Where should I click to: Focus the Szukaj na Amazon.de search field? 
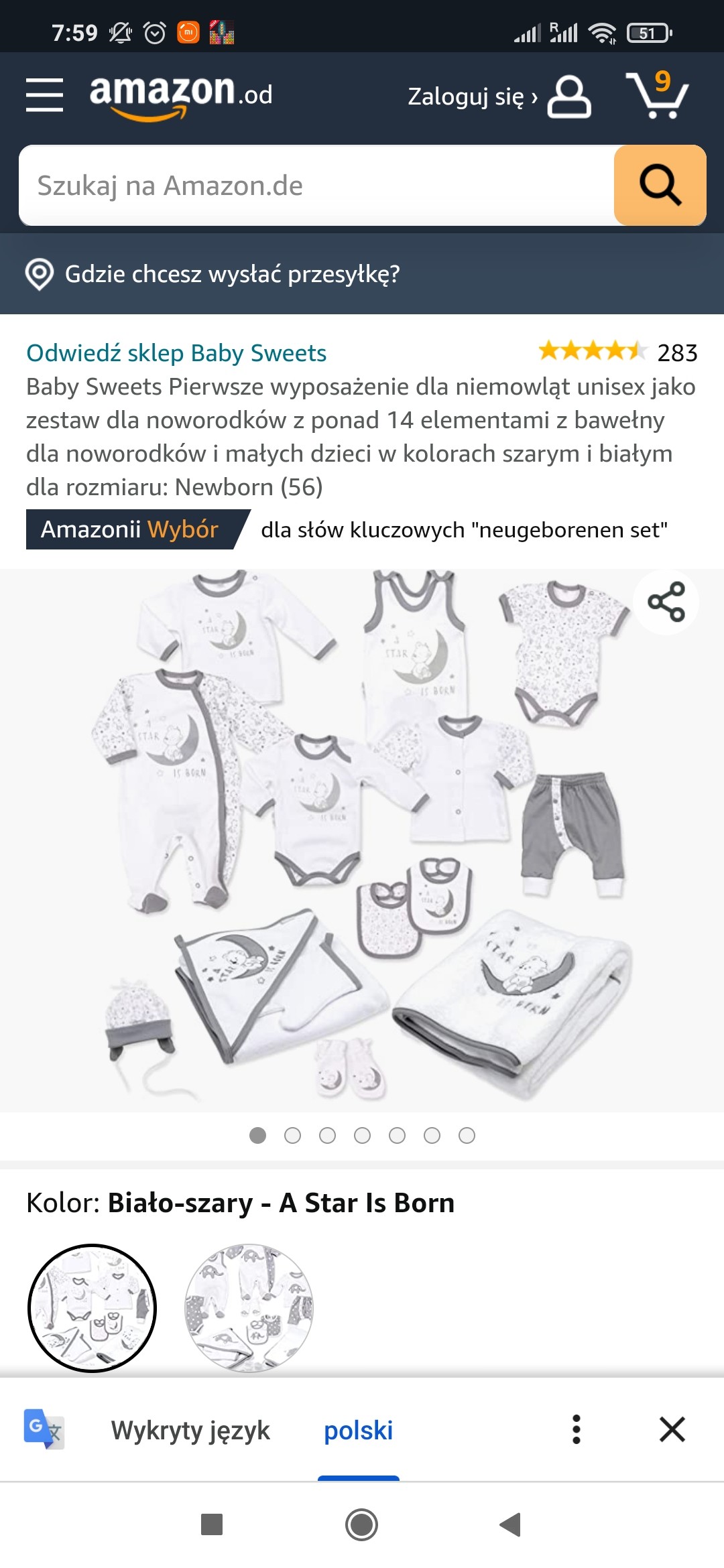316,186
